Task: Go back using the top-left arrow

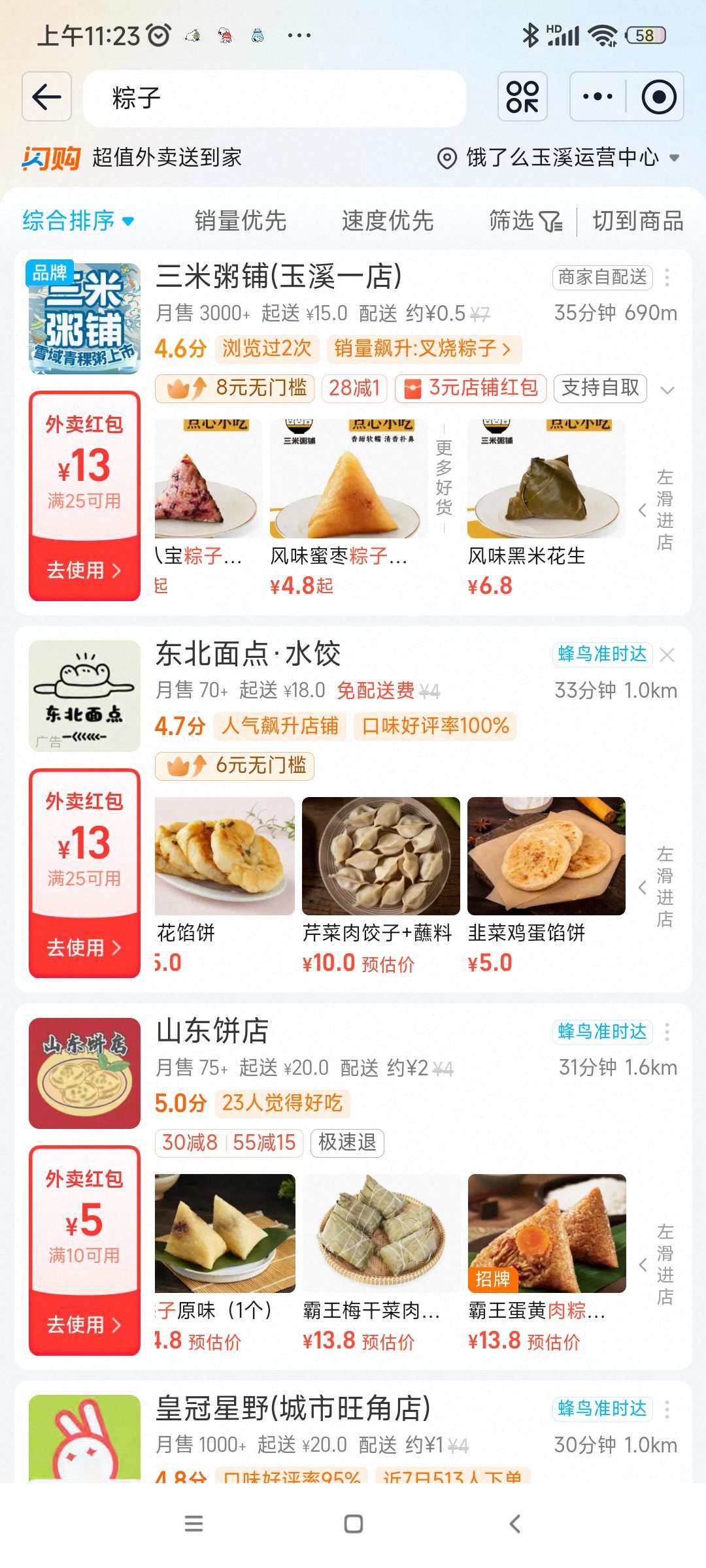Action: 46,97
